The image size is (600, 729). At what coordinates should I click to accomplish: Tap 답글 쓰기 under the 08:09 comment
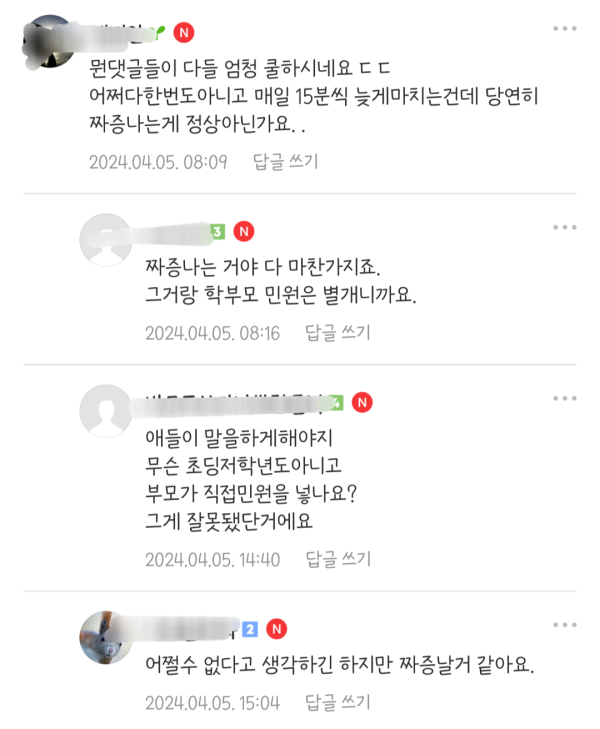pos(285,160)
